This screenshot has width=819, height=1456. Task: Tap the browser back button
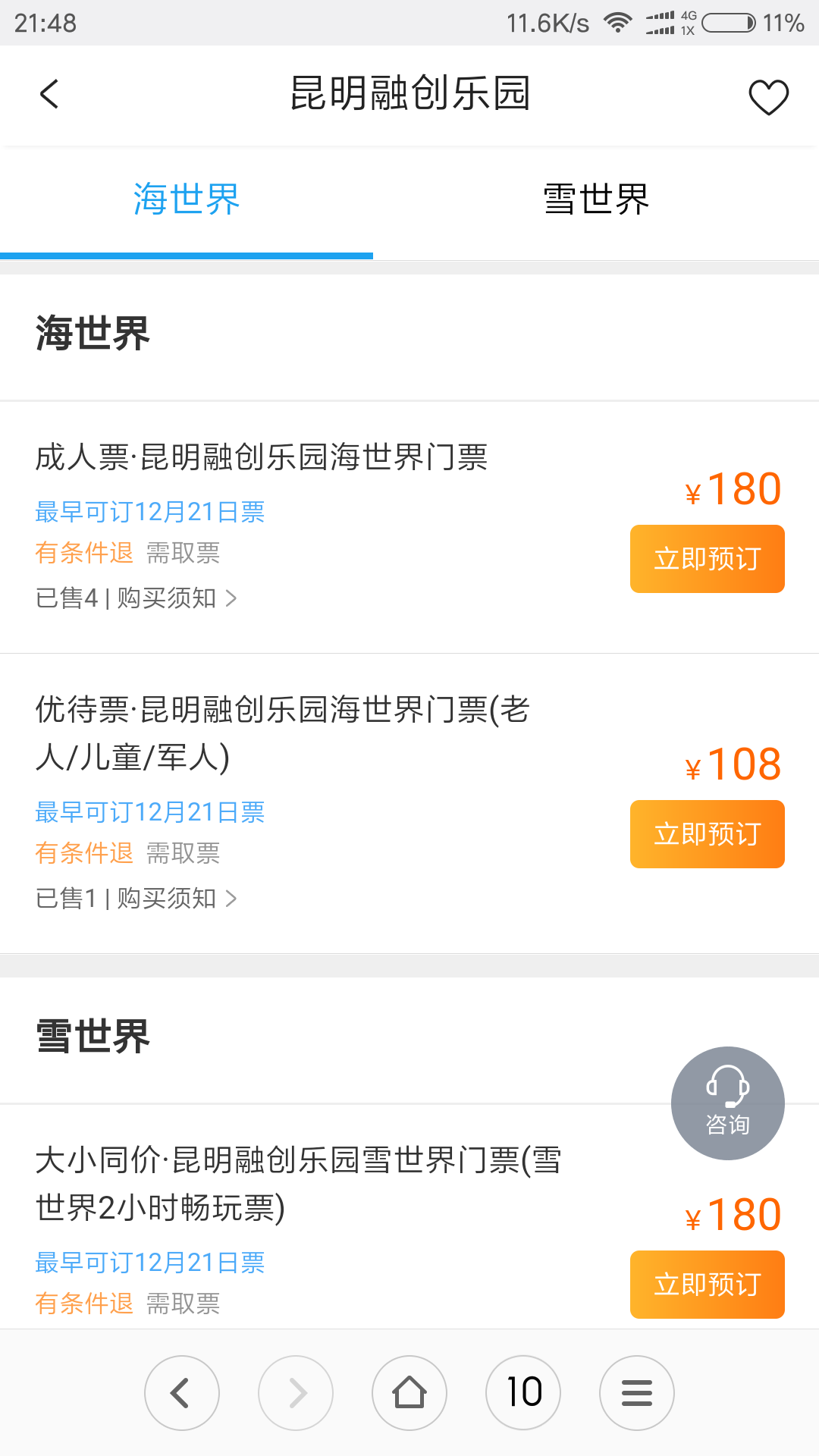pos(182,1393)
